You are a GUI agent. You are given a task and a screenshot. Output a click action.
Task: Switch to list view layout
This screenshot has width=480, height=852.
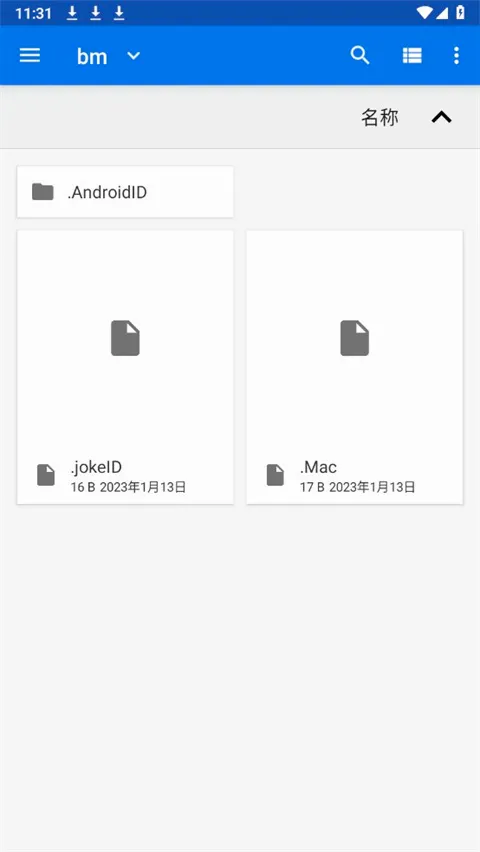(412, 55)
